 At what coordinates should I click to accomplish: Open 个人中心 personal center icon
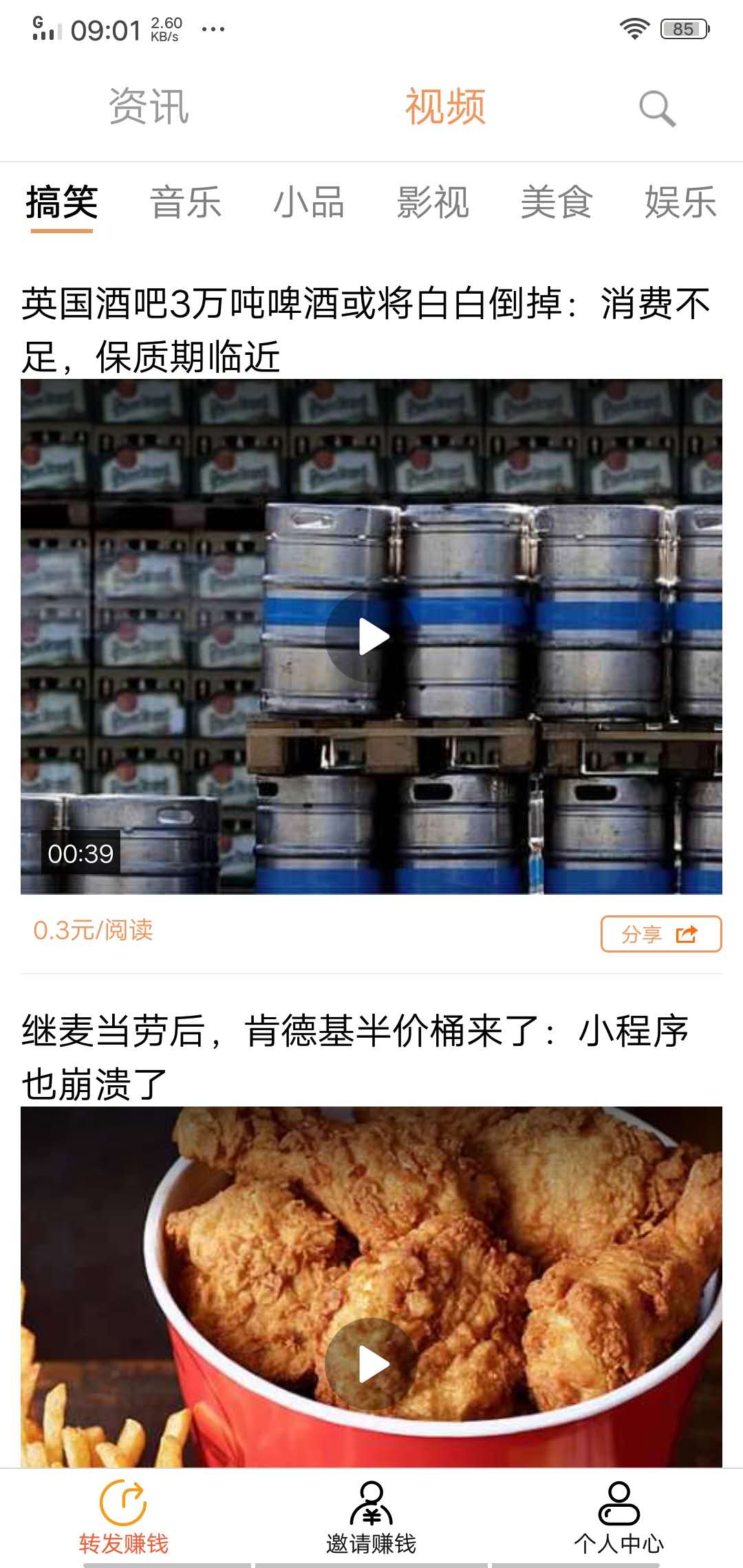tap(618, 1506)
